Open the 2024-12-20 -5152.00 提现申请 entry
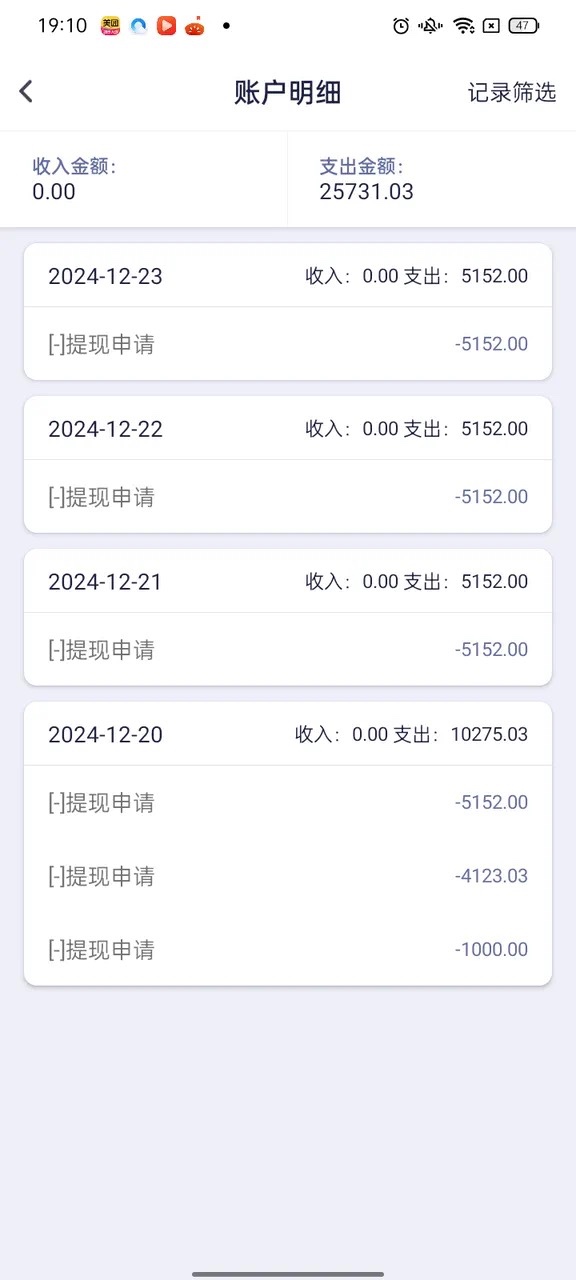This screenshot has width=576, height=1280. pos(288,803)
